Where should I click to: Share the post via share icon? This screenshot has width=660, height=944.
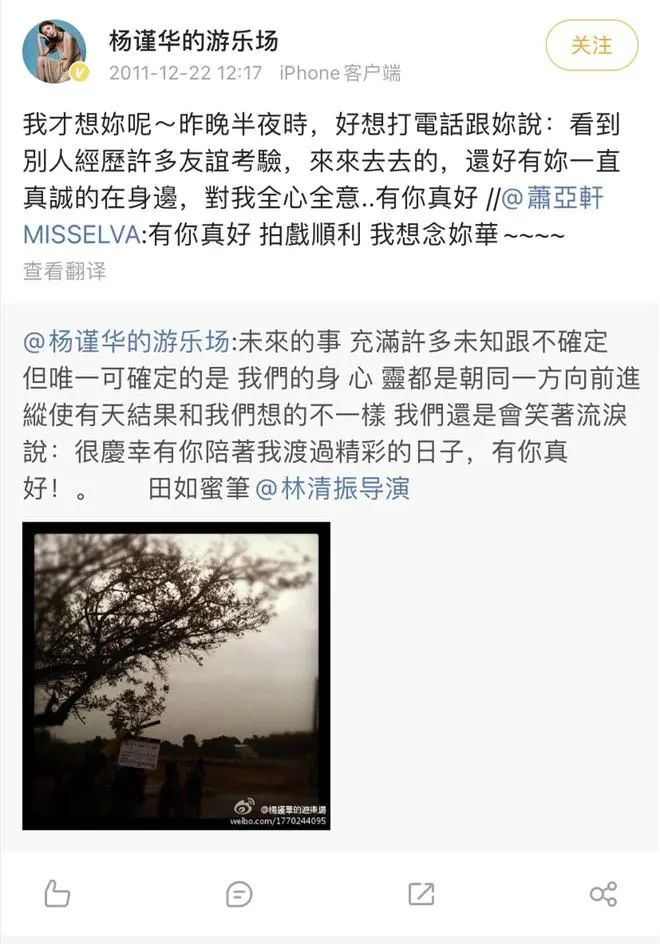tap(603, 893)
